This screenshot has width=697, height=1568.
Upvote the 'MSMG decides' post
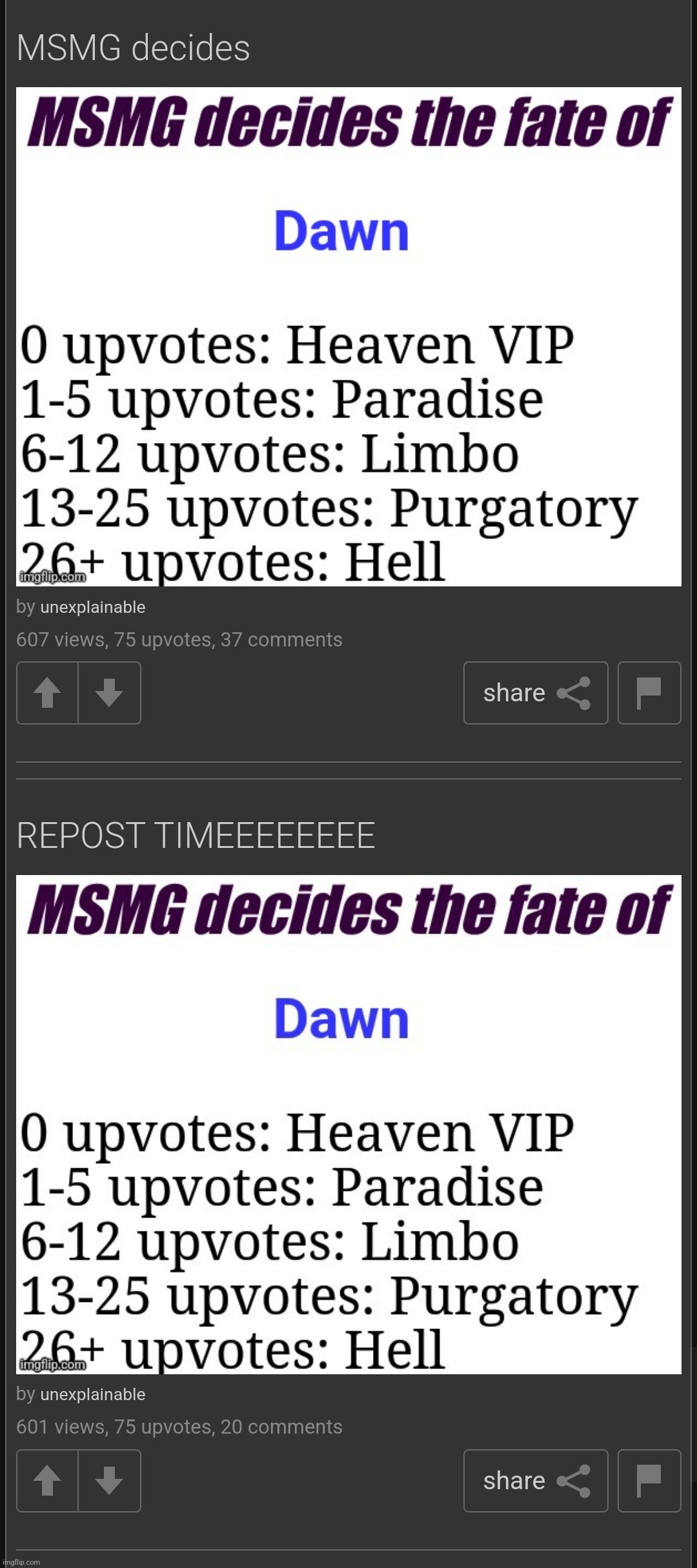tap(47, 693)
